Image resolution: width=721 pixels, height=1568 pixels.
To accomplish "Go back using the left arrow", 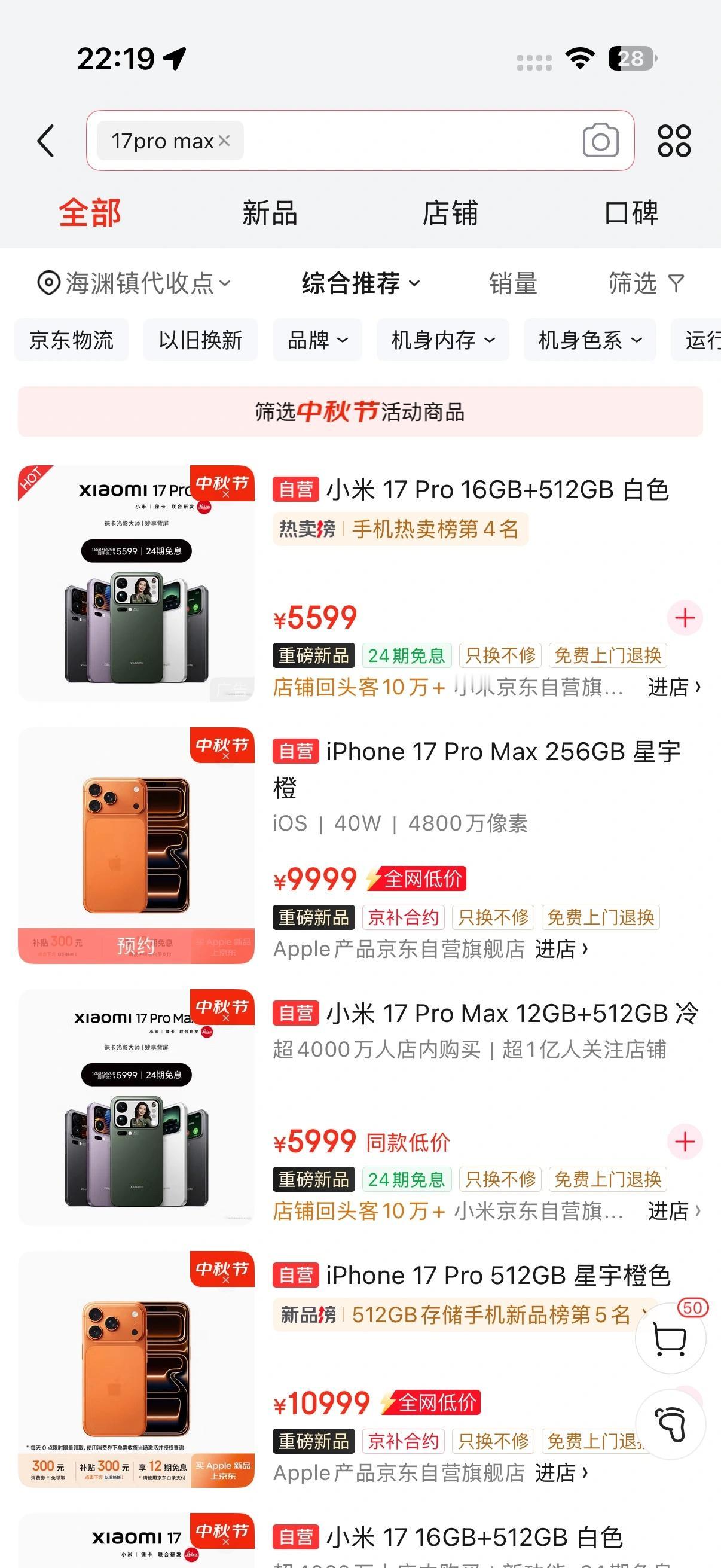I will click(46, 141).
